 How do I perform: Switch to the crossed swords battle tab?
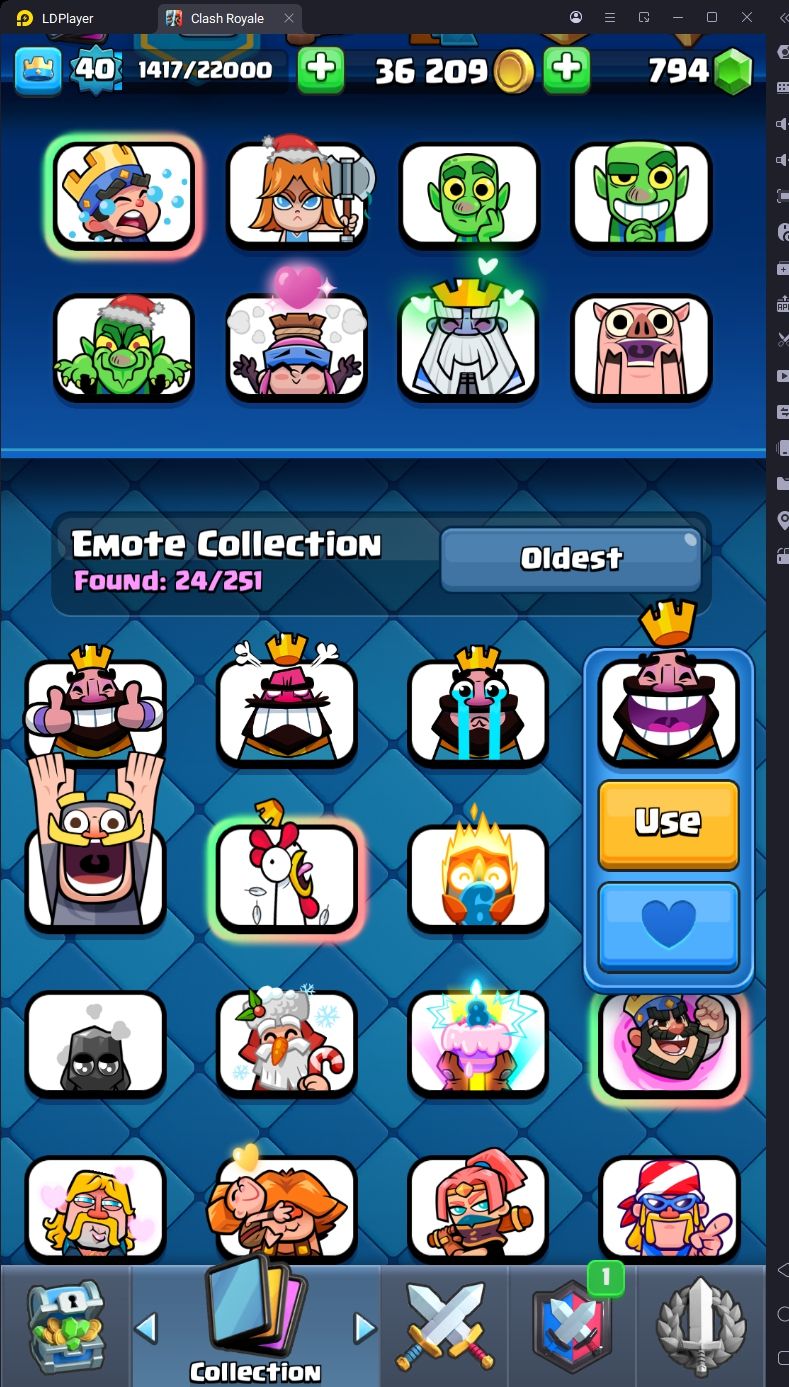tap(444, 1326)
